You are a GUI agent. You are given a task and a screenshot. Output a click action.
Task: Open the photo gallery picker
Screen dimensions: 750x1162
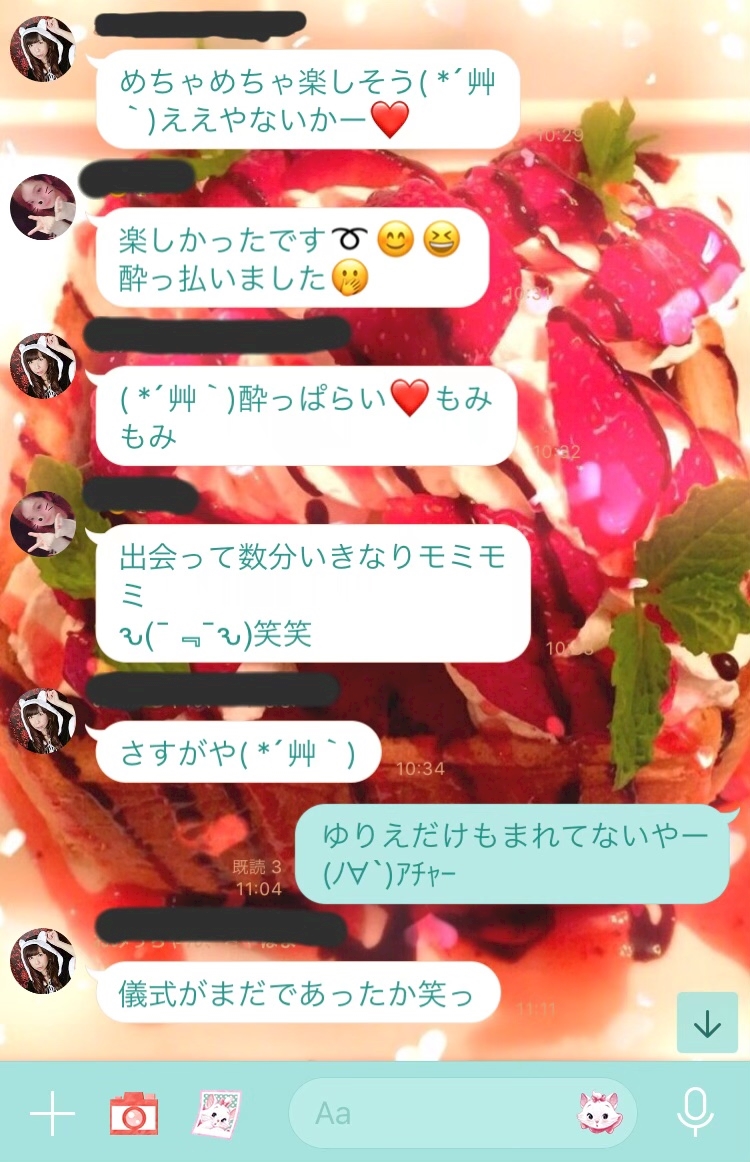[216, 1113]
